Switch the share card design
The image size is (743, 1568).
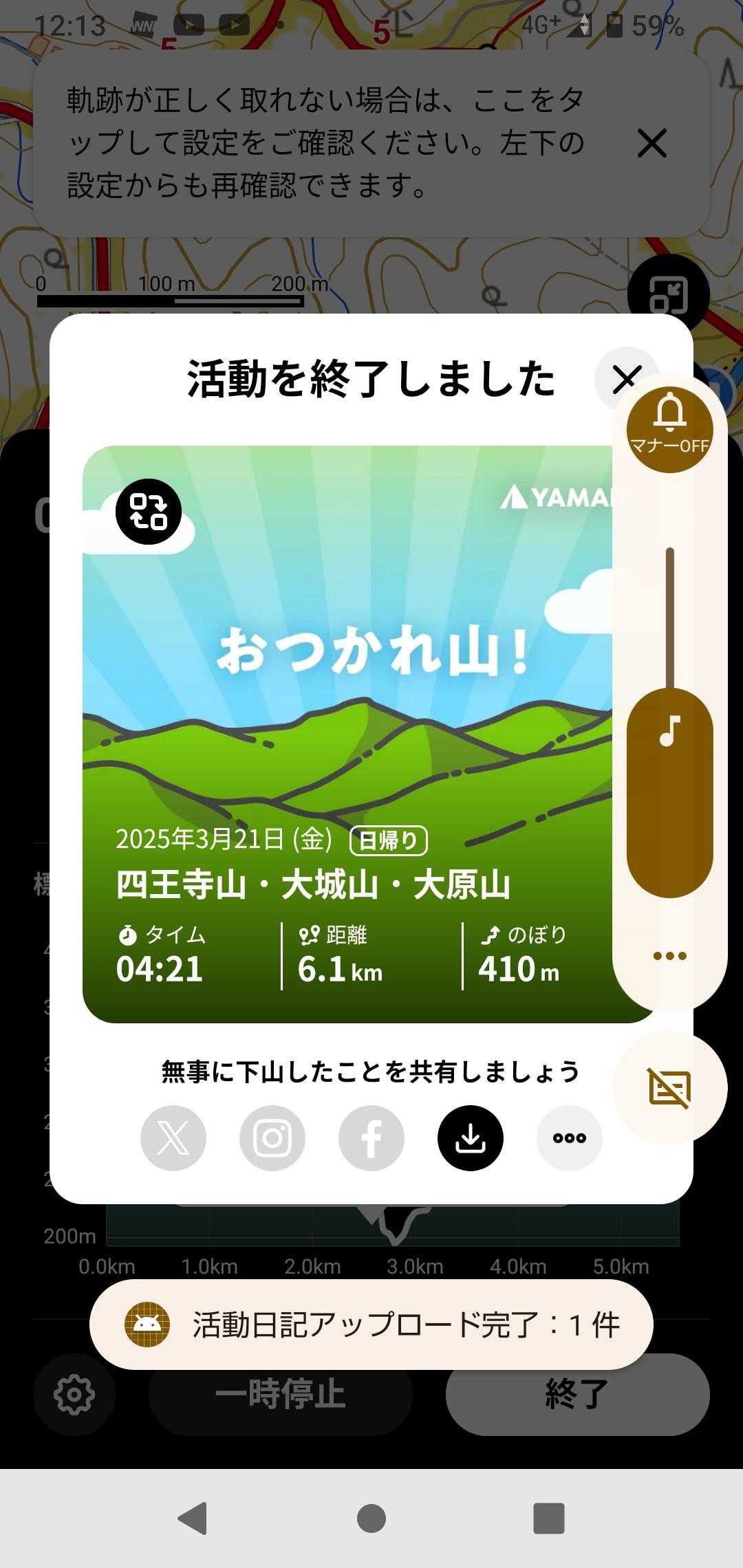149,511
